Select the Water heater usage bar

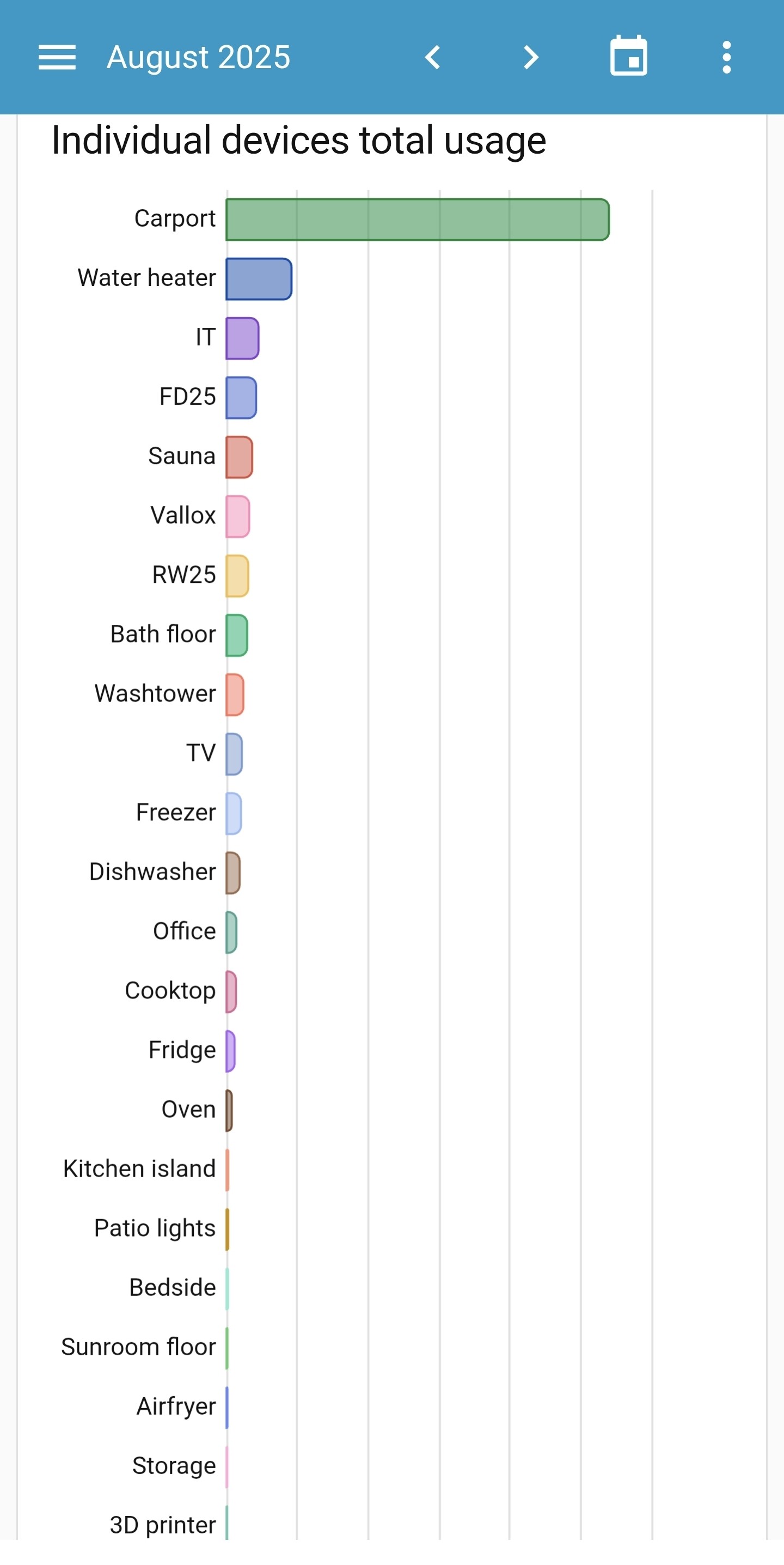click(x=259, y=279)
